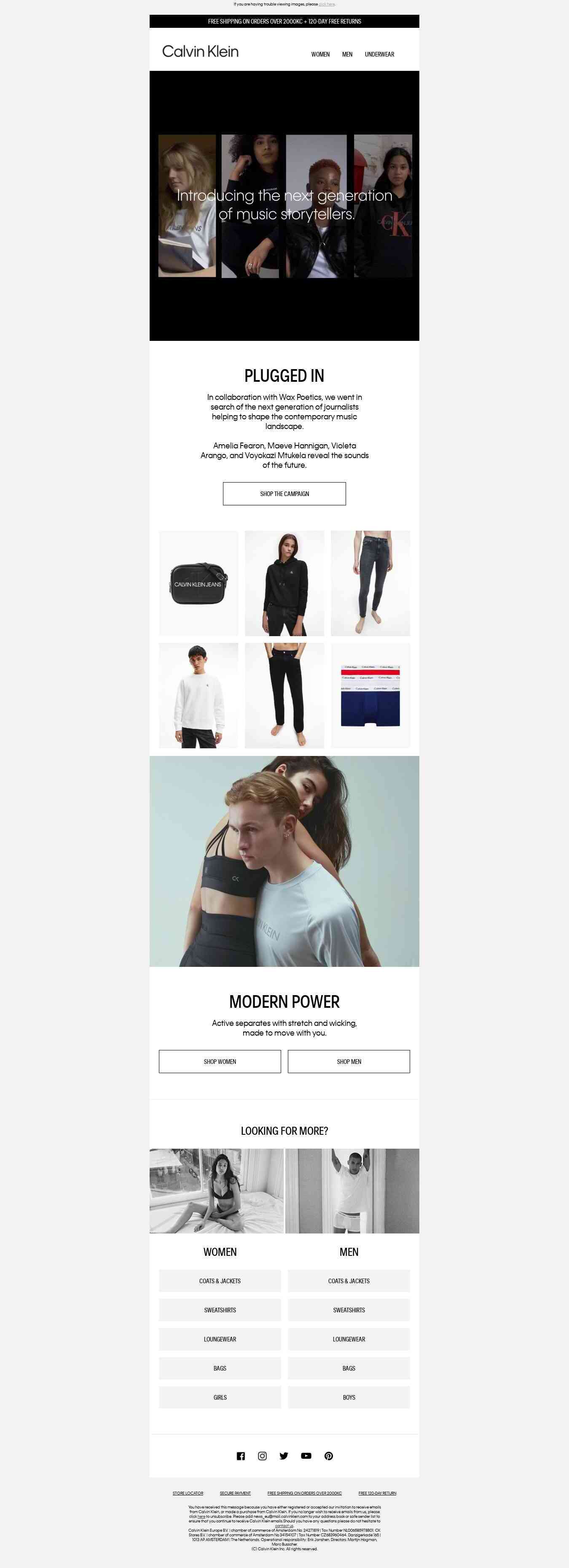569x1568 pixels.
Task: Open the Pinterest icon
Action: coord(328,1456)
